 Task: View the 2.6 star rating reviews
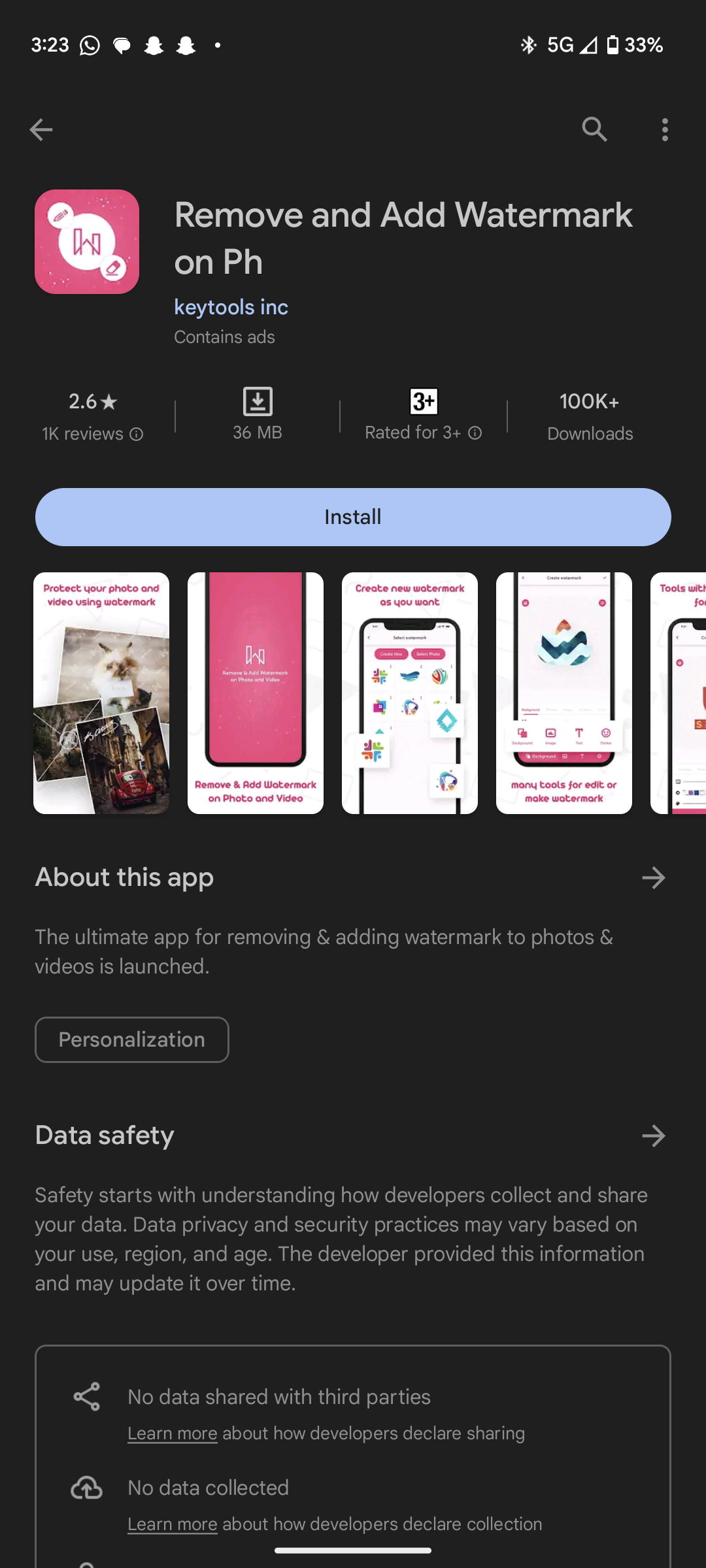(92, 416)
